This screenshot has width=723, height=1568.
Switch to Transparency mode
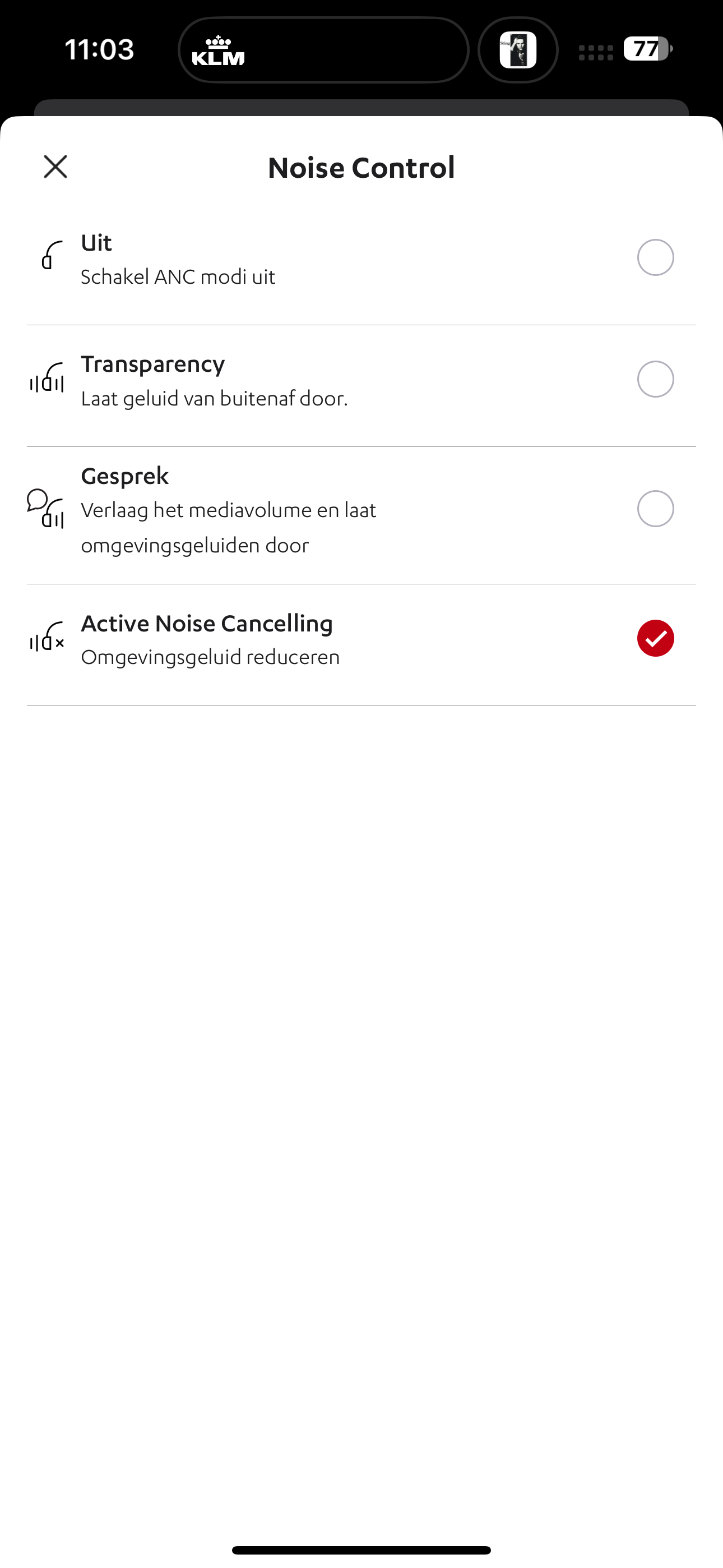click(x=361, y=380)
